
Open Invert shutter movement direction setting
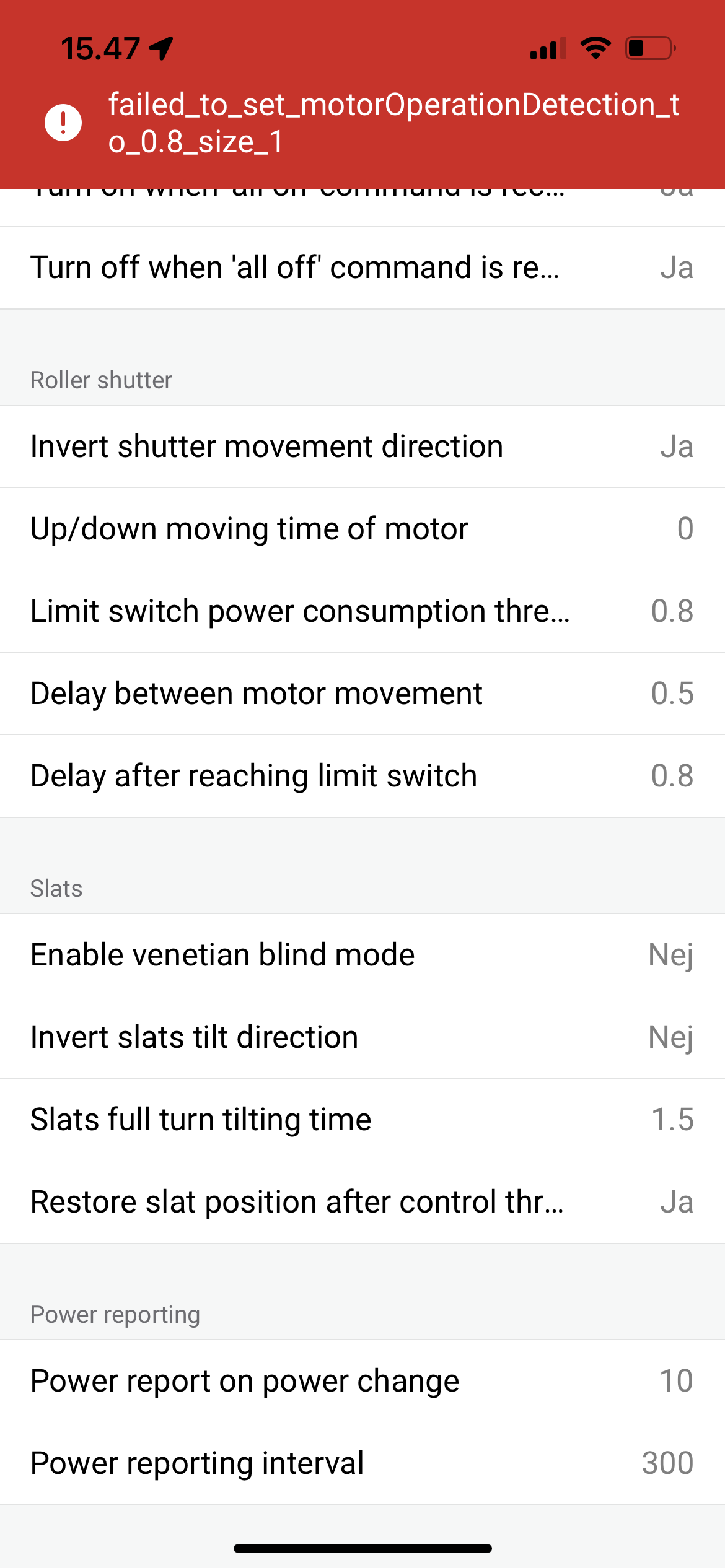[x=362, y=446]
